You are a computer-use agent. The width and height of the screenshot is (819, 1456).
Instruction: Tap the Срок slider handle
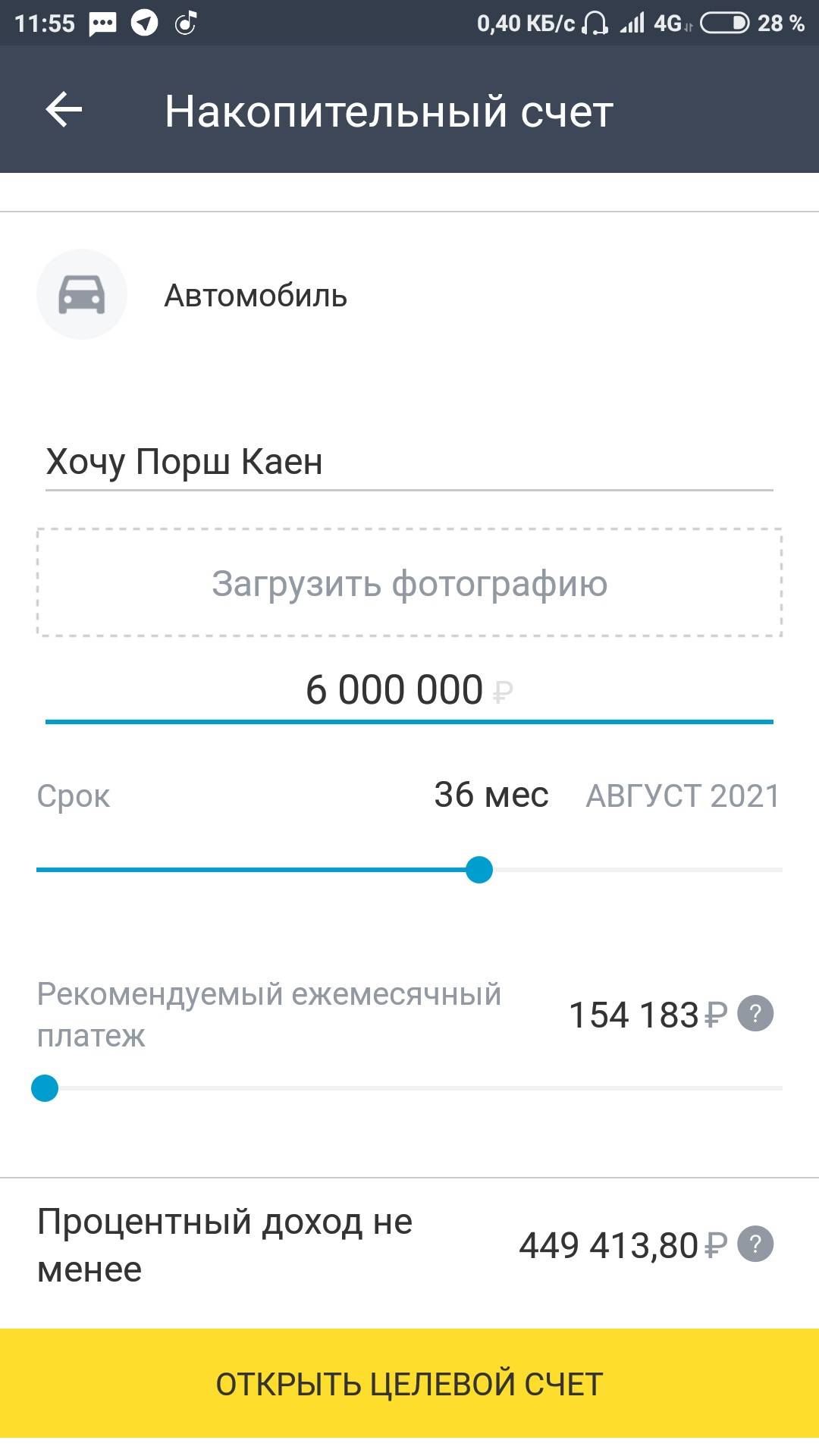click(x=479, y=870)
